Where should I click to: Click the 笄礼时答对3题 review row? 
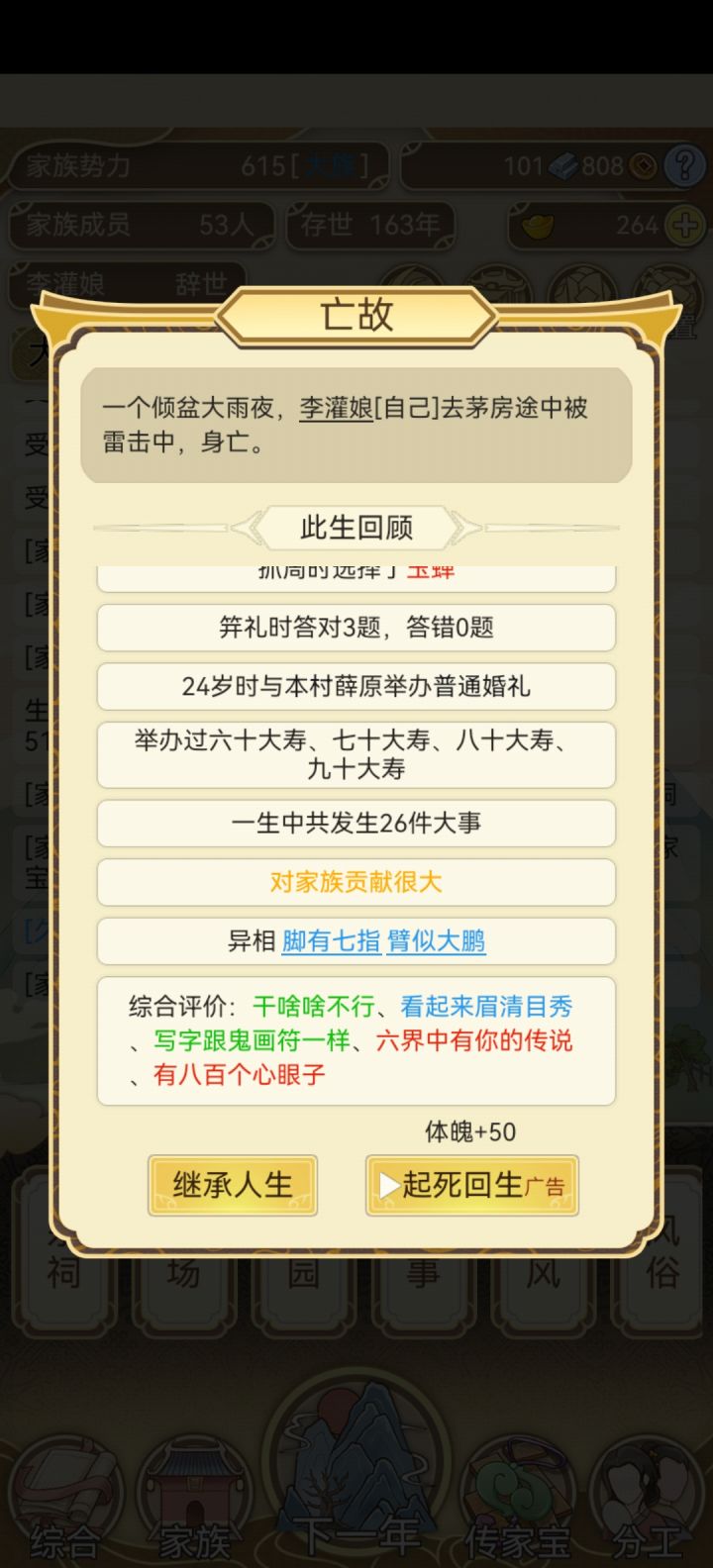pos(356,628)
